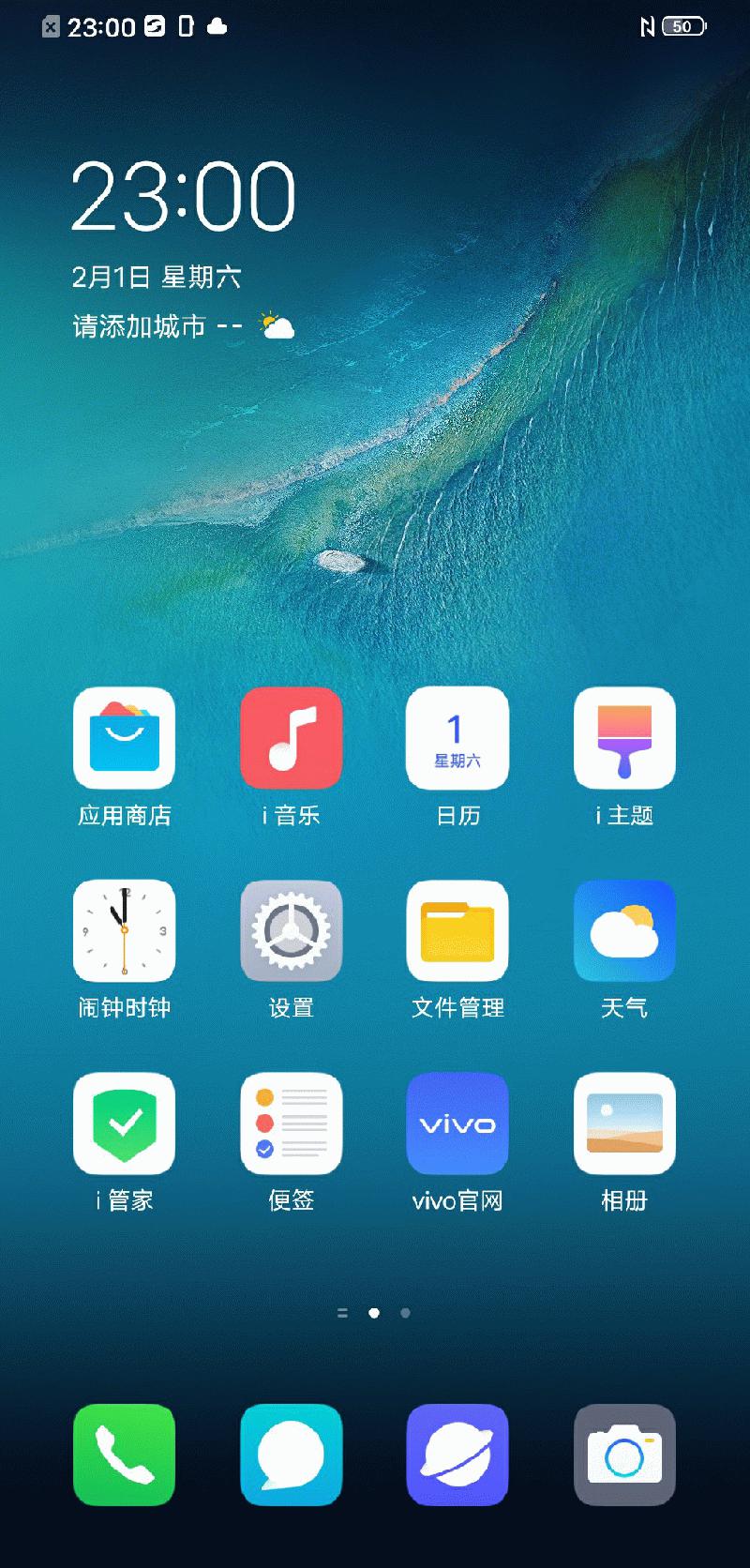
Task: Tap the date 2月1日 星期六
Action: (157, 277)
